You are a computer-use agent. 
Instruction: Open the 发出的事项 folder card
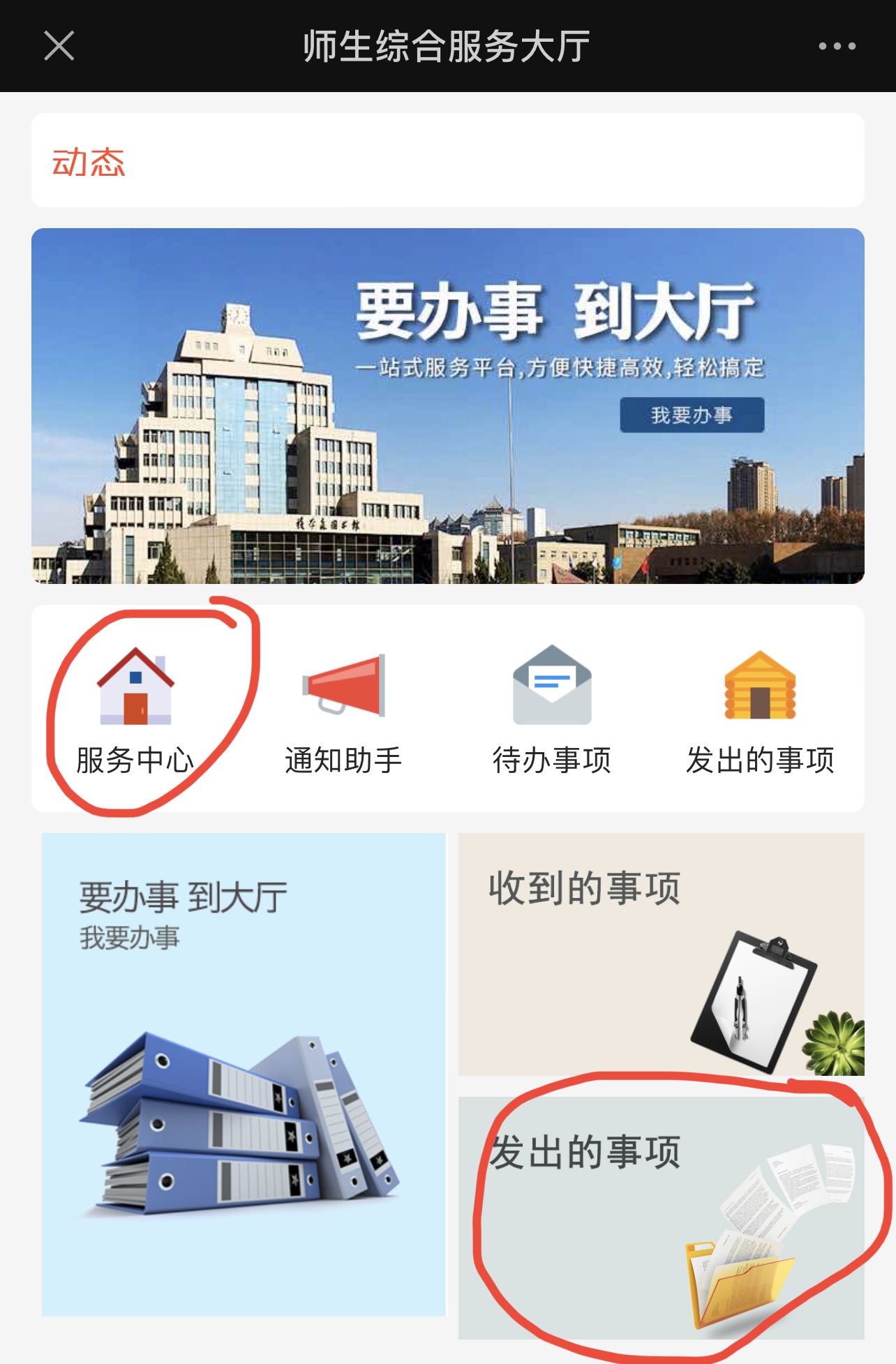pos(661,1217)
